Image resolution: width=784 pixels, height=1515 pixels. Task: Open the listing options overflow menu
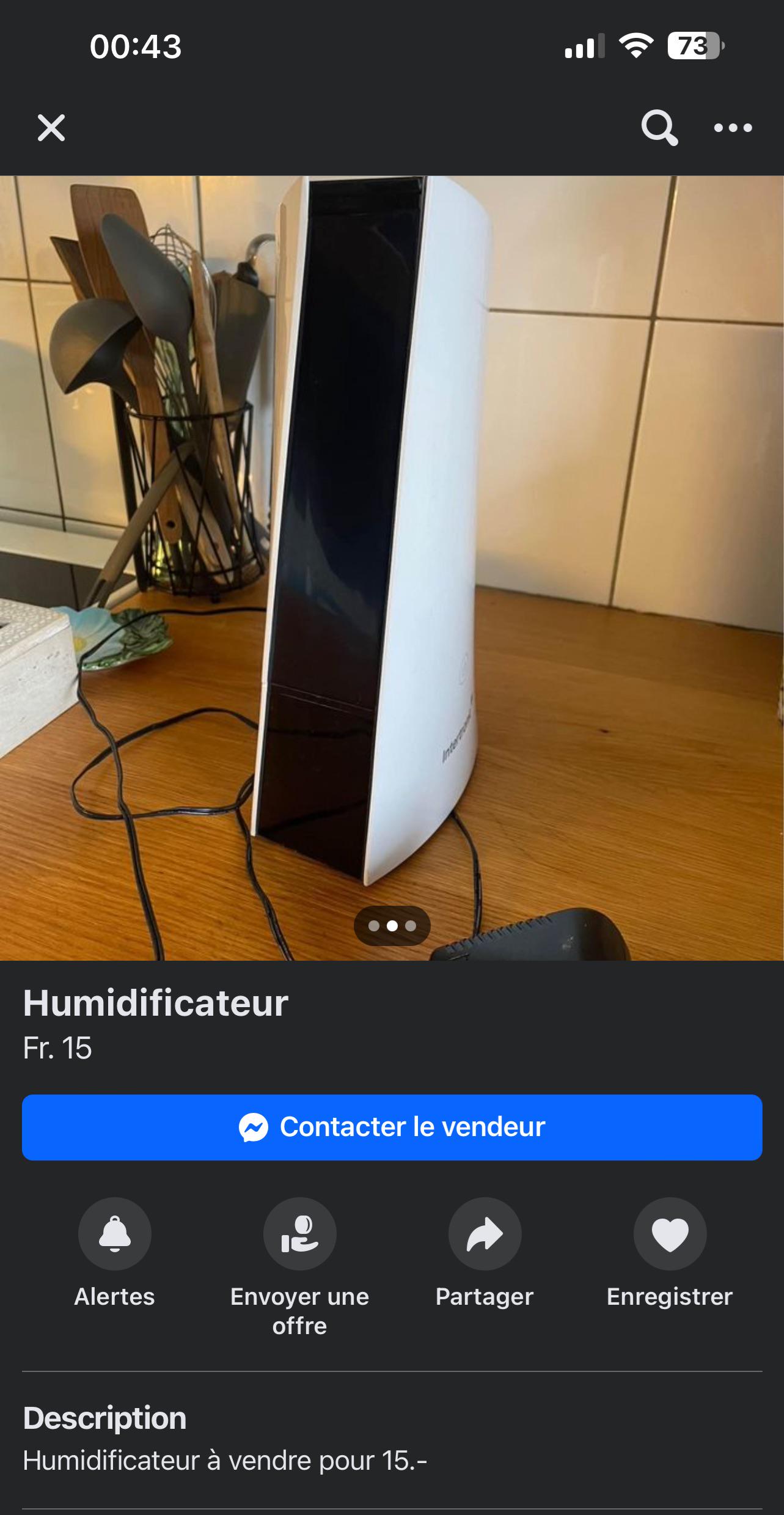733,128
